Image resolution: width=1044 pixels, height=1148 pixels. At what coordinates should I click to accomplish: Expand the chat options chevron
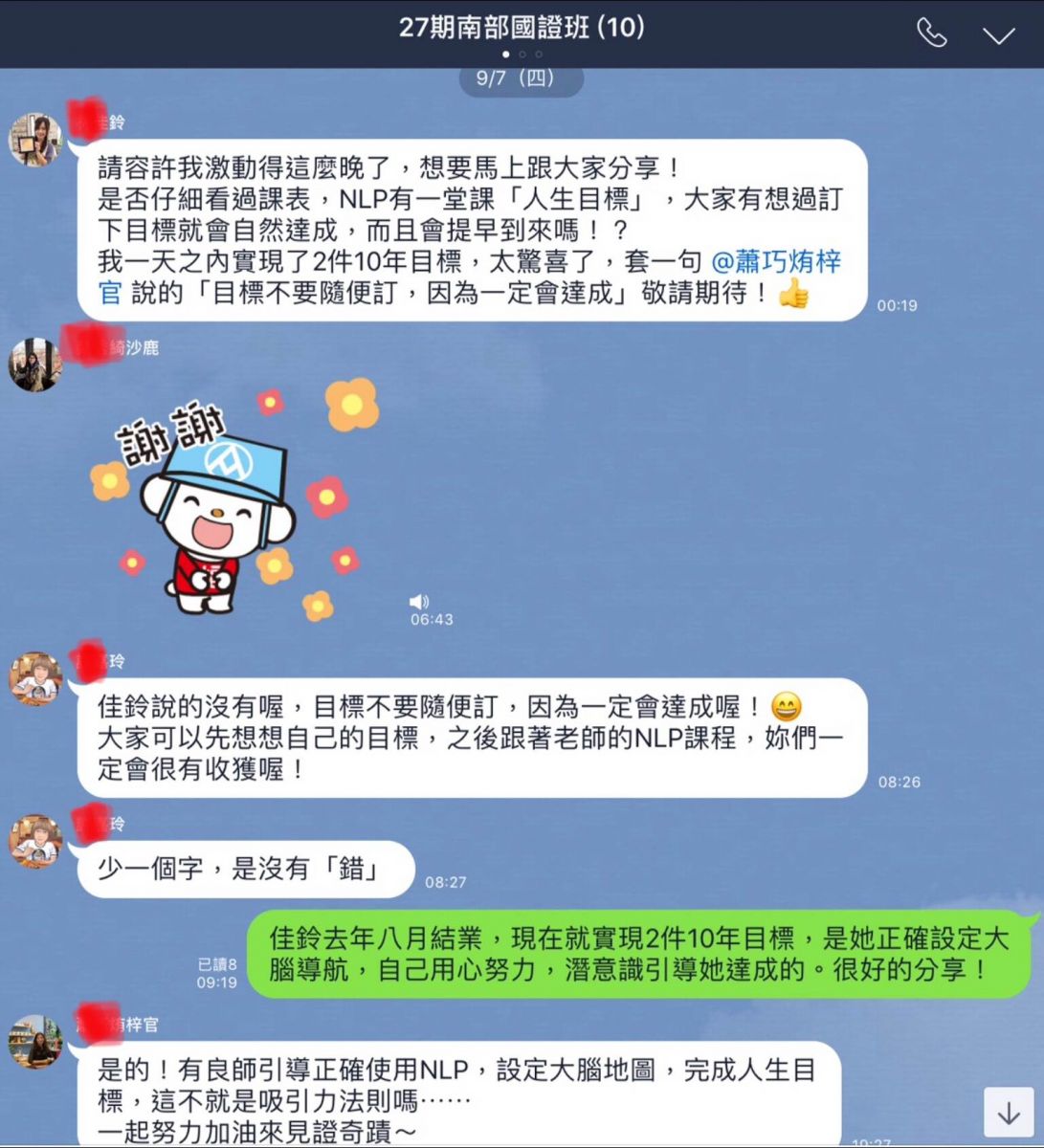[999, 35]
